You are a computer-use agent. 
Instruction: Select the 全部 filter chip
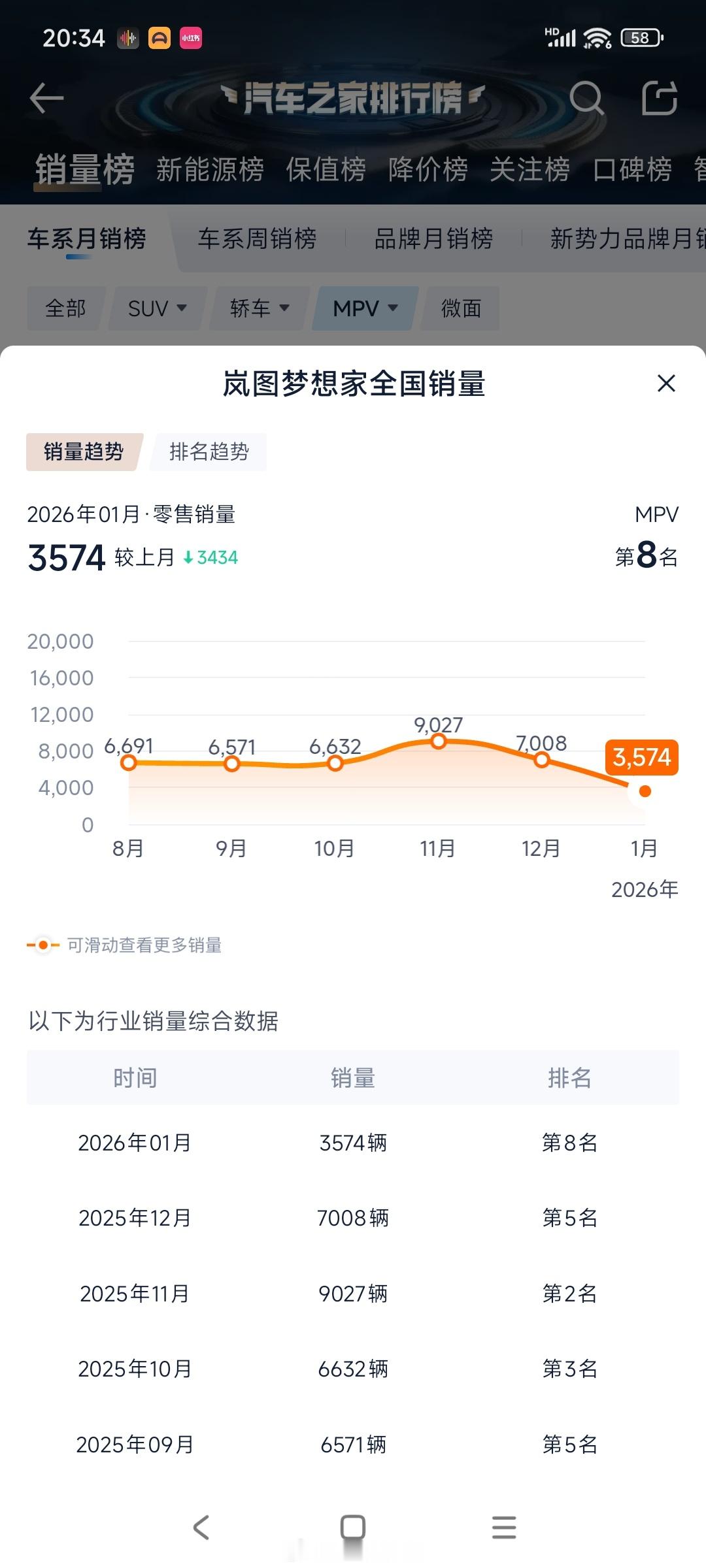[x=64, y=308]
